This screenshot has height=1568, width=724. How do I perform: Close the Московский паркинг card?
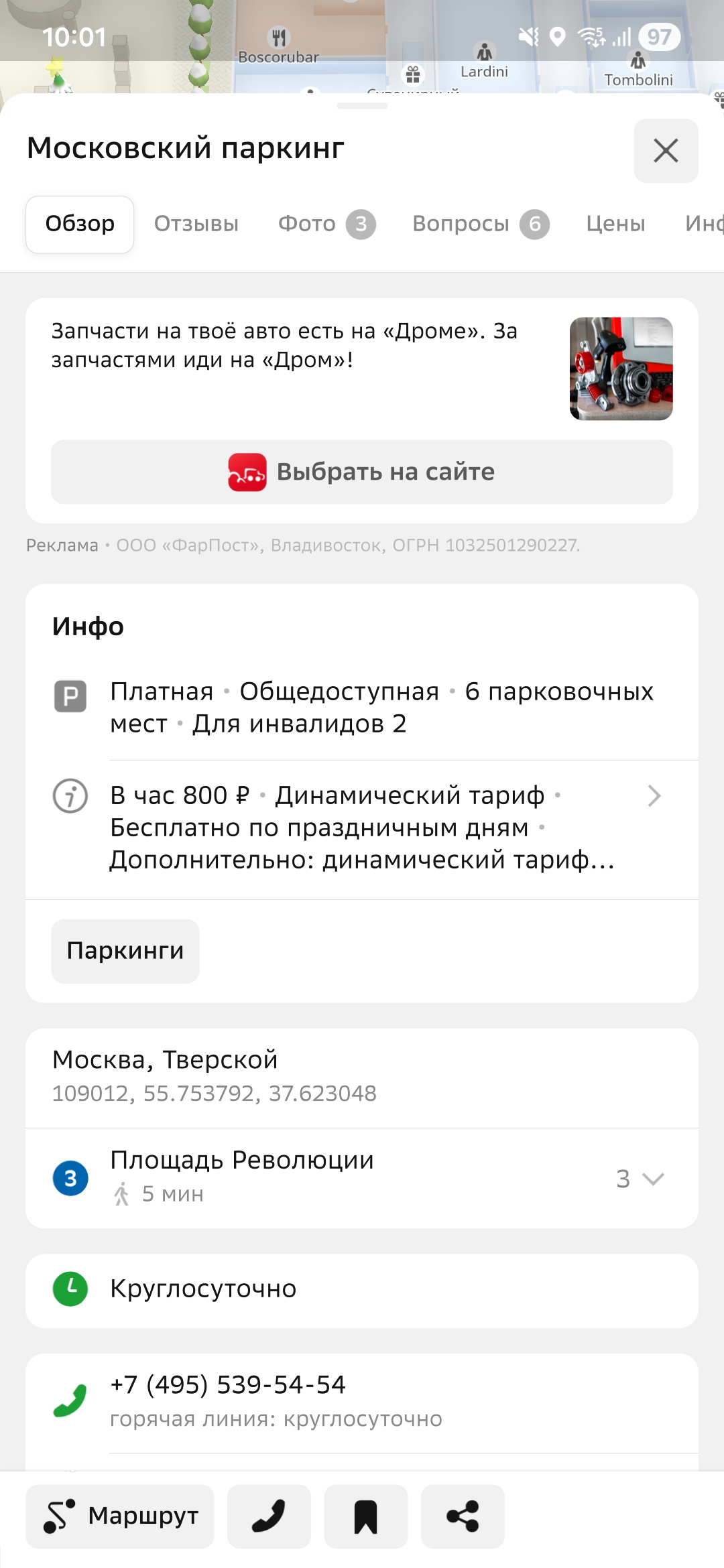[666, 151]
